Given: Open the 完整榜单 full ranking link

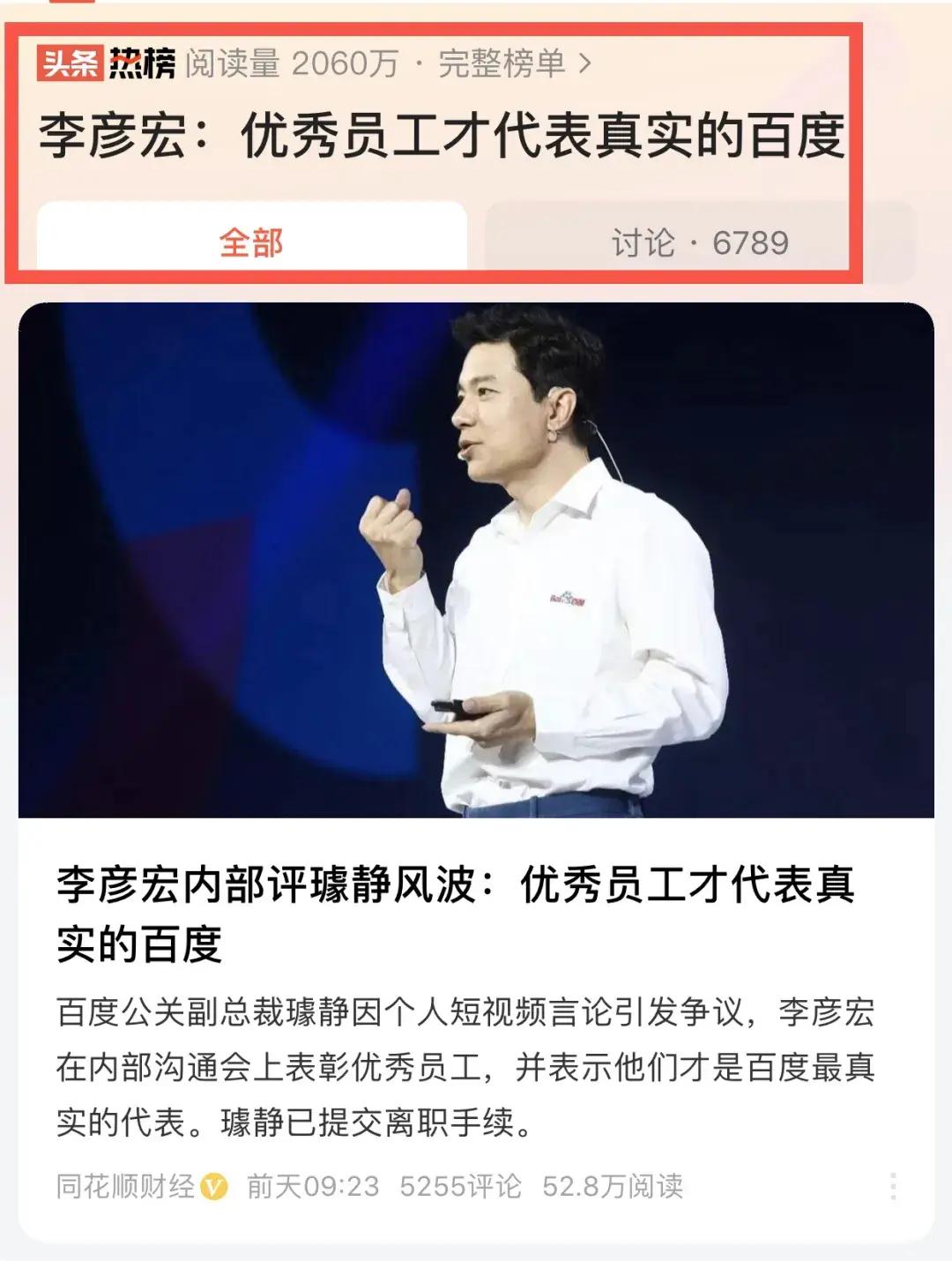Looking at the screenshot, I should (x=515, y=64).
